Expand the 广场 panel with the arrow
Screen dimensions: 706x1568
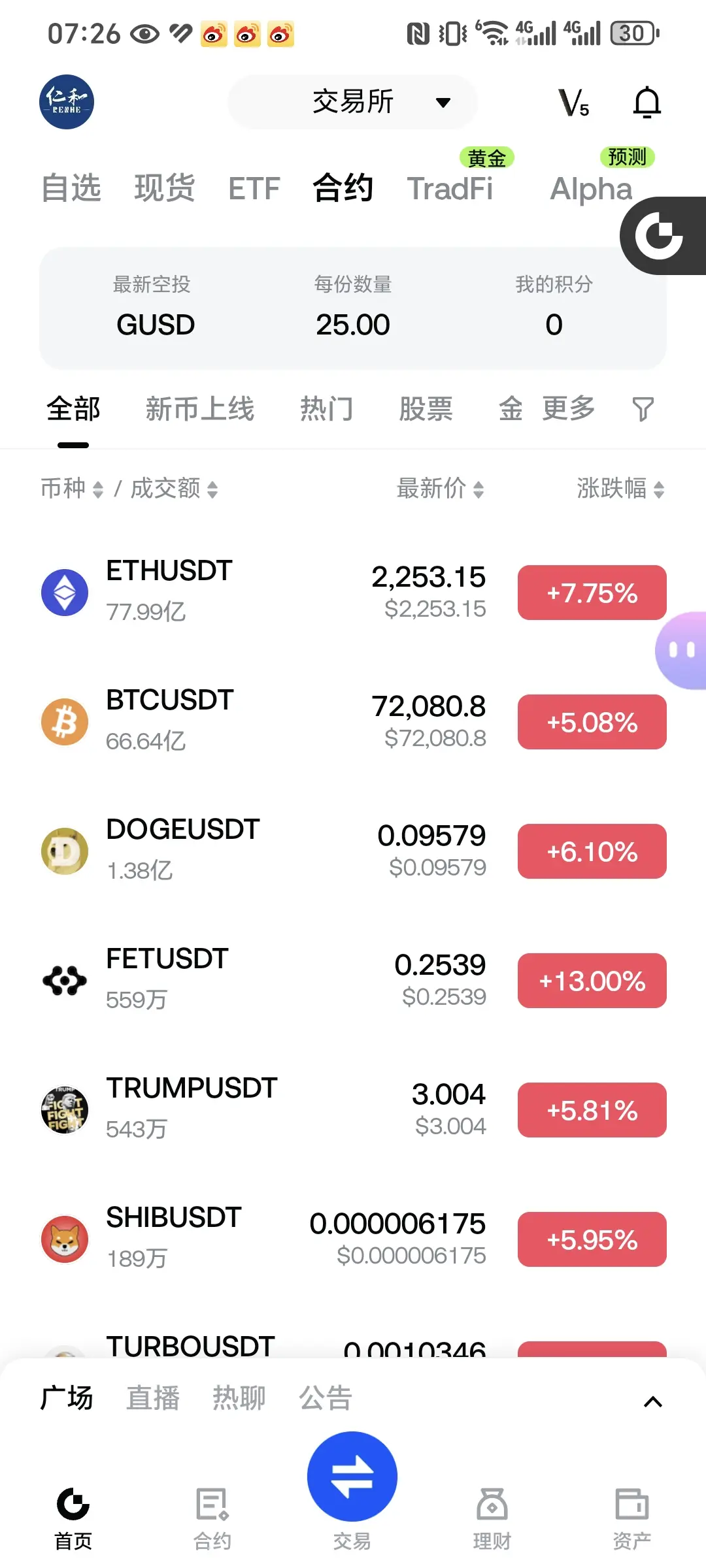click(652, 1401)
